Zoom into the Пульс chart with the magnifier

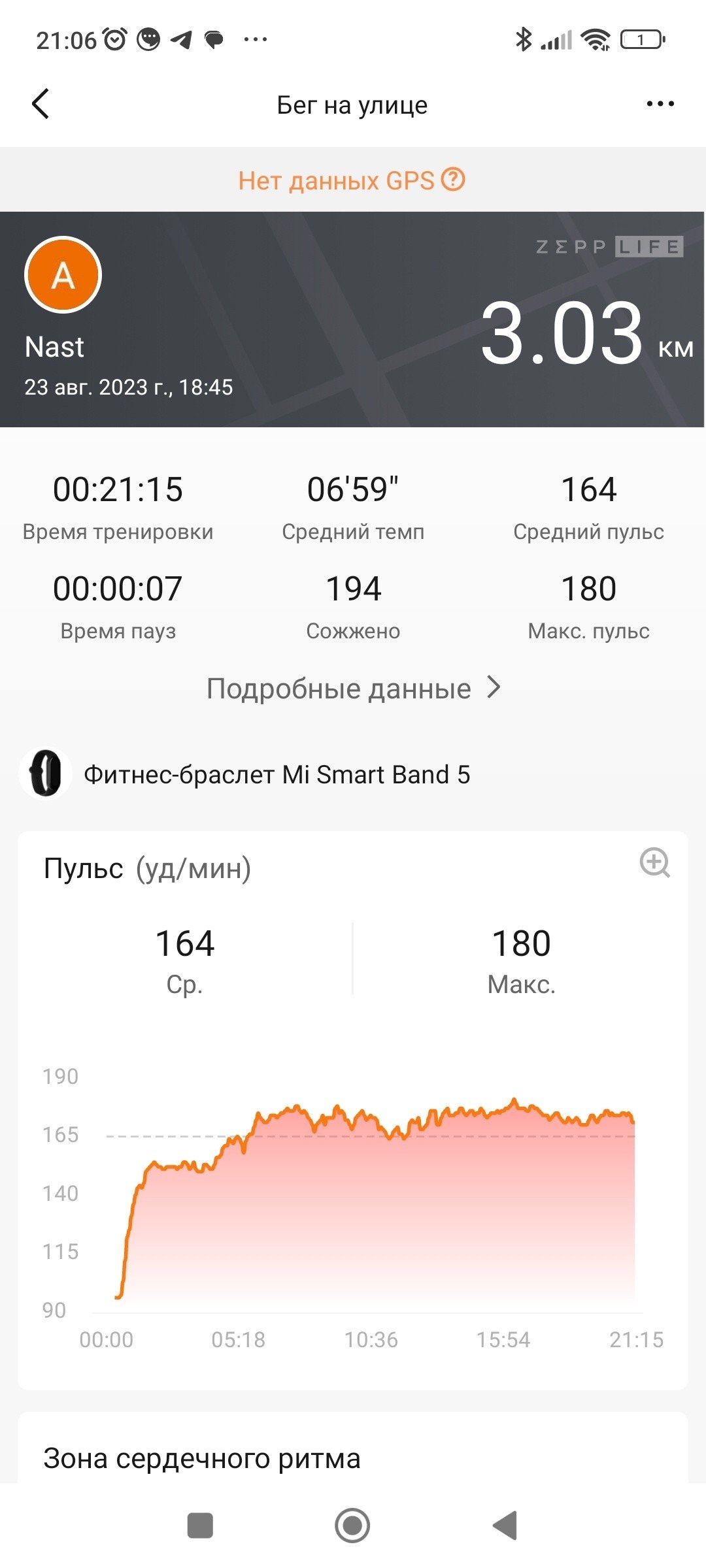pos(654,863)
